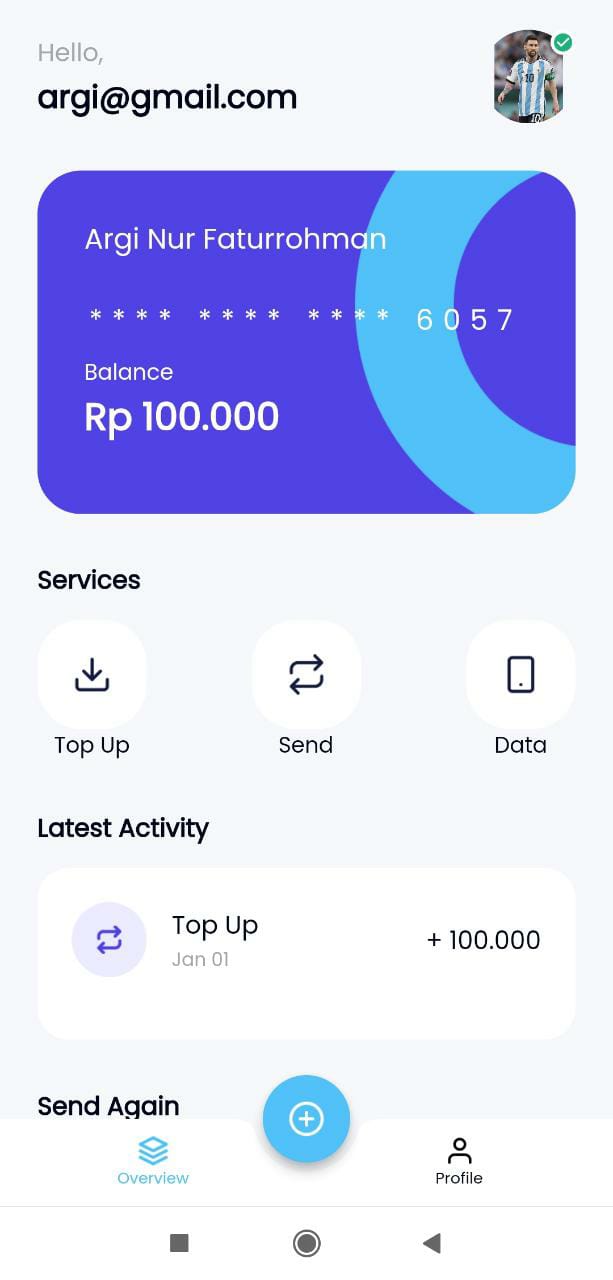The height and width of the screenshot is (1280, 613).
Task: Switch to the Profile tab
Action: pos(459,1161)
